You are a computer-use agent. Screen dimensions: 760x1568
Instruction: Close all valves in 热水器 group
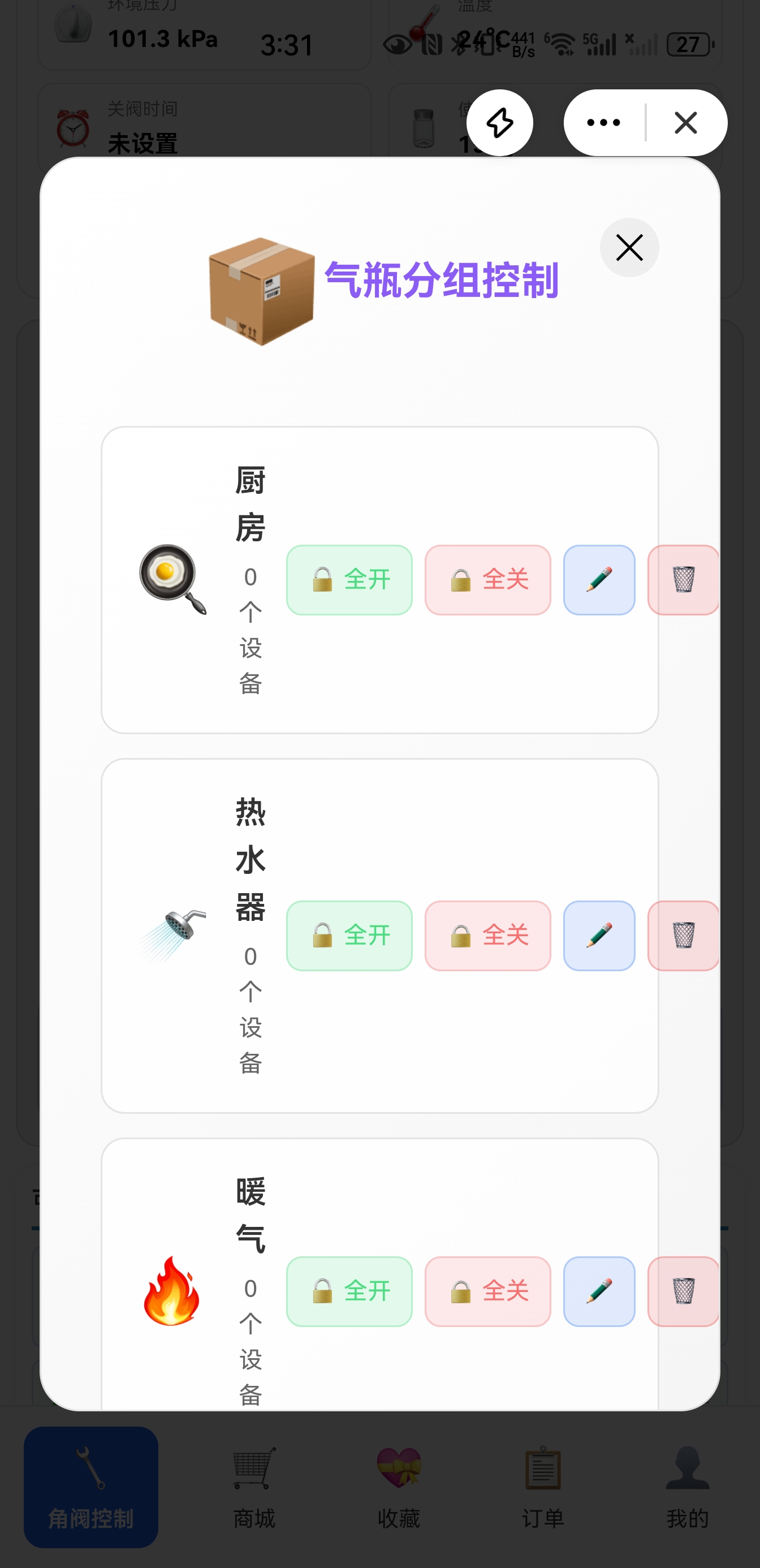point(487,936)
